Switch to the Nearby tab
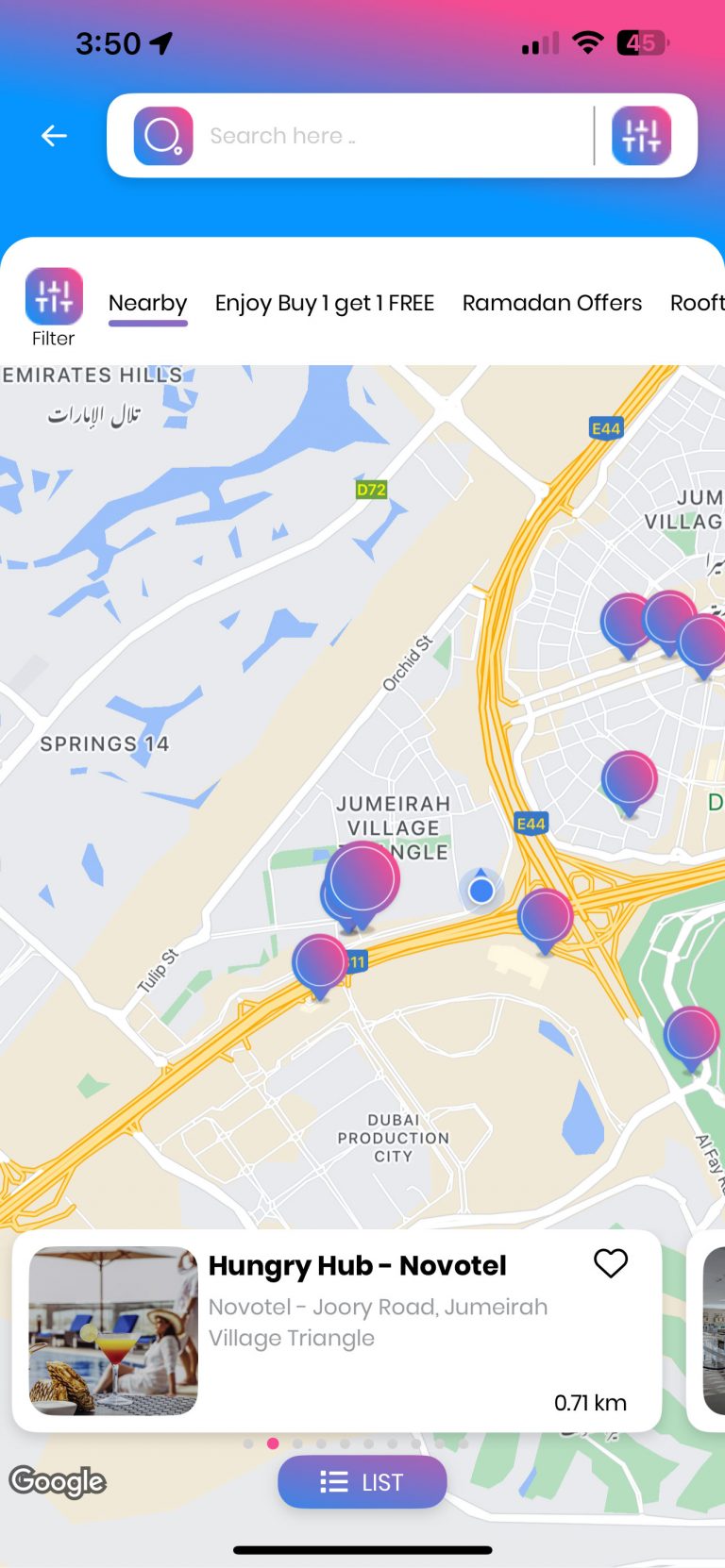 coord(147,302)
